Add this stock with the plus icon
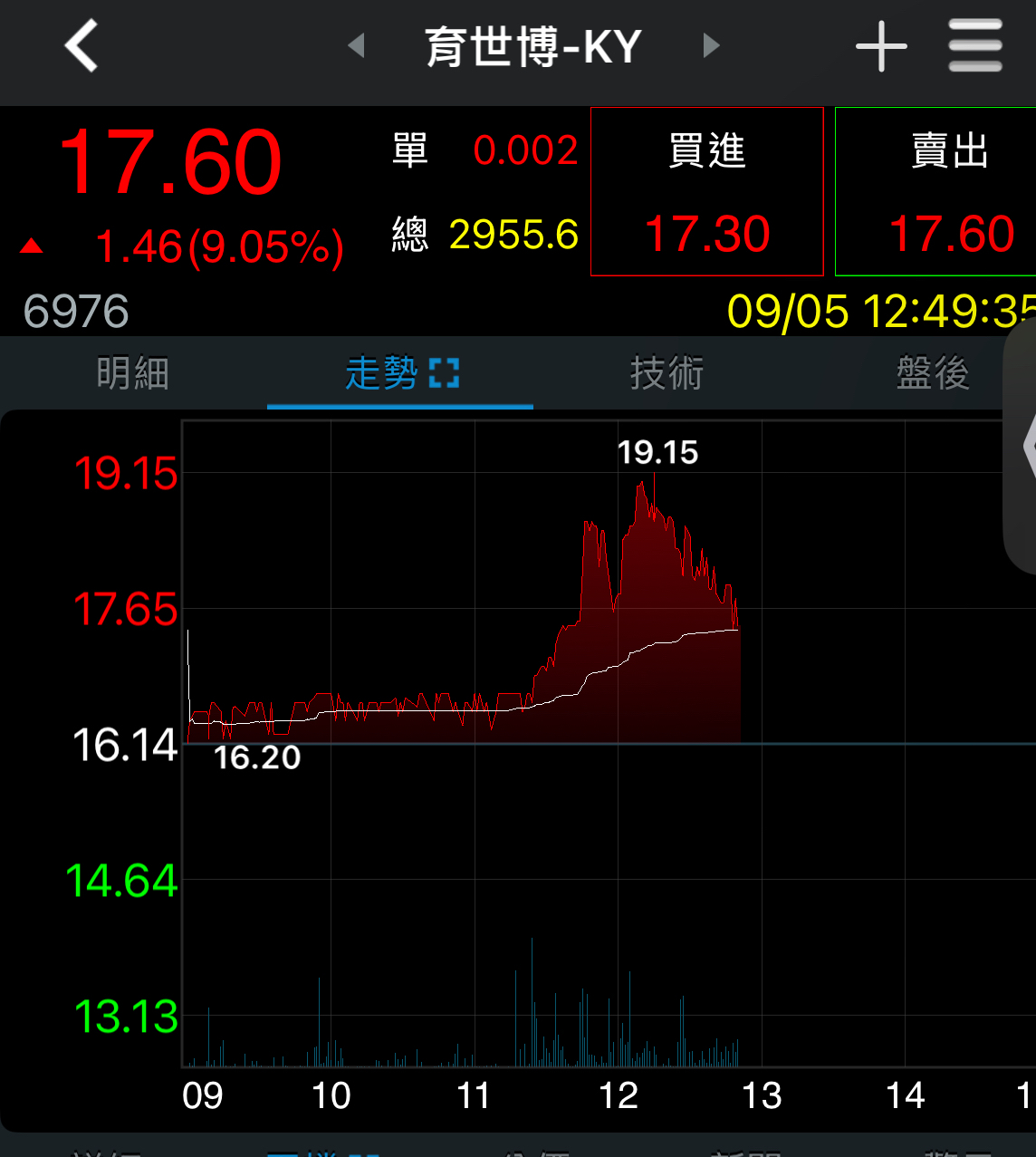Viewport: 1036px width, 1157px height. [x=881, y=46]
